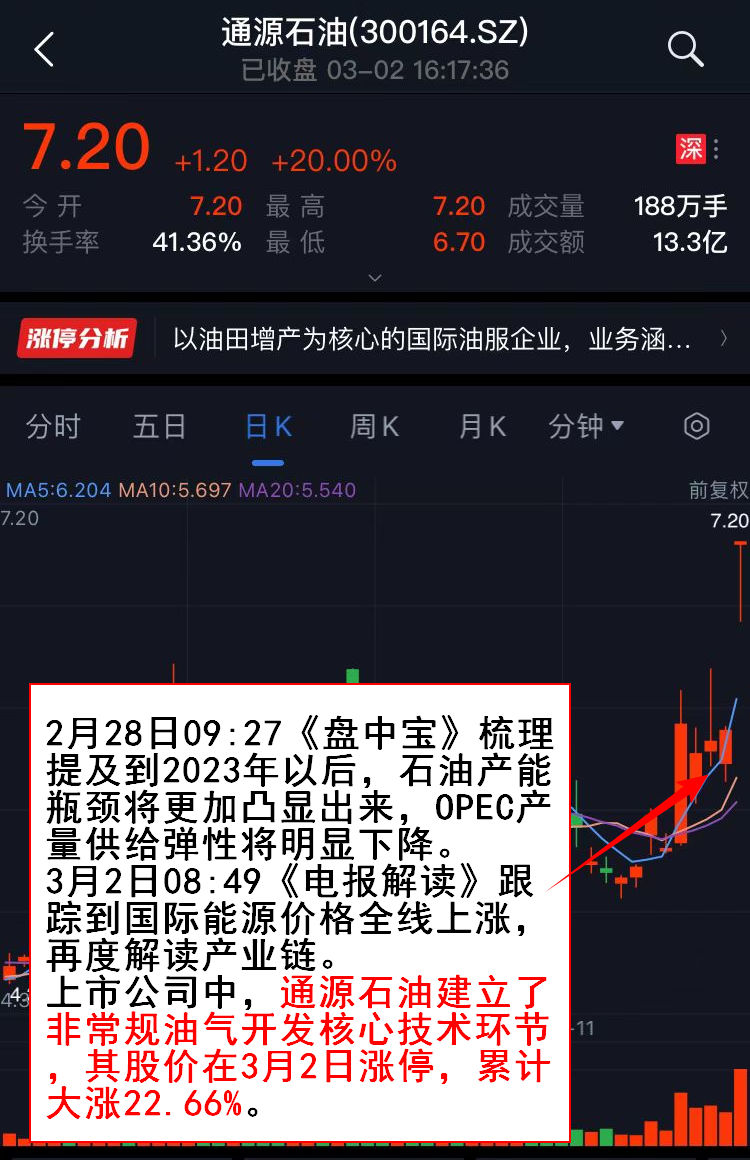
Task: Open chart settings hexagon icon
Action: (696, 427)
